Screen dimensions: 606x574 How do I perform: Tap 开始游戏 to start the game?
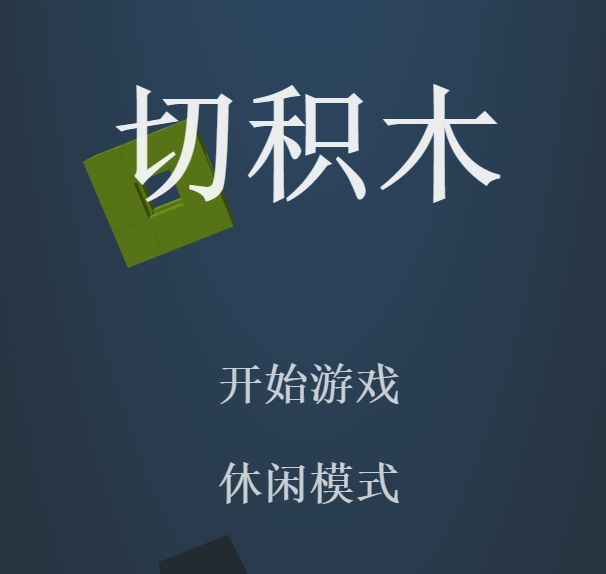pos(309,385)
